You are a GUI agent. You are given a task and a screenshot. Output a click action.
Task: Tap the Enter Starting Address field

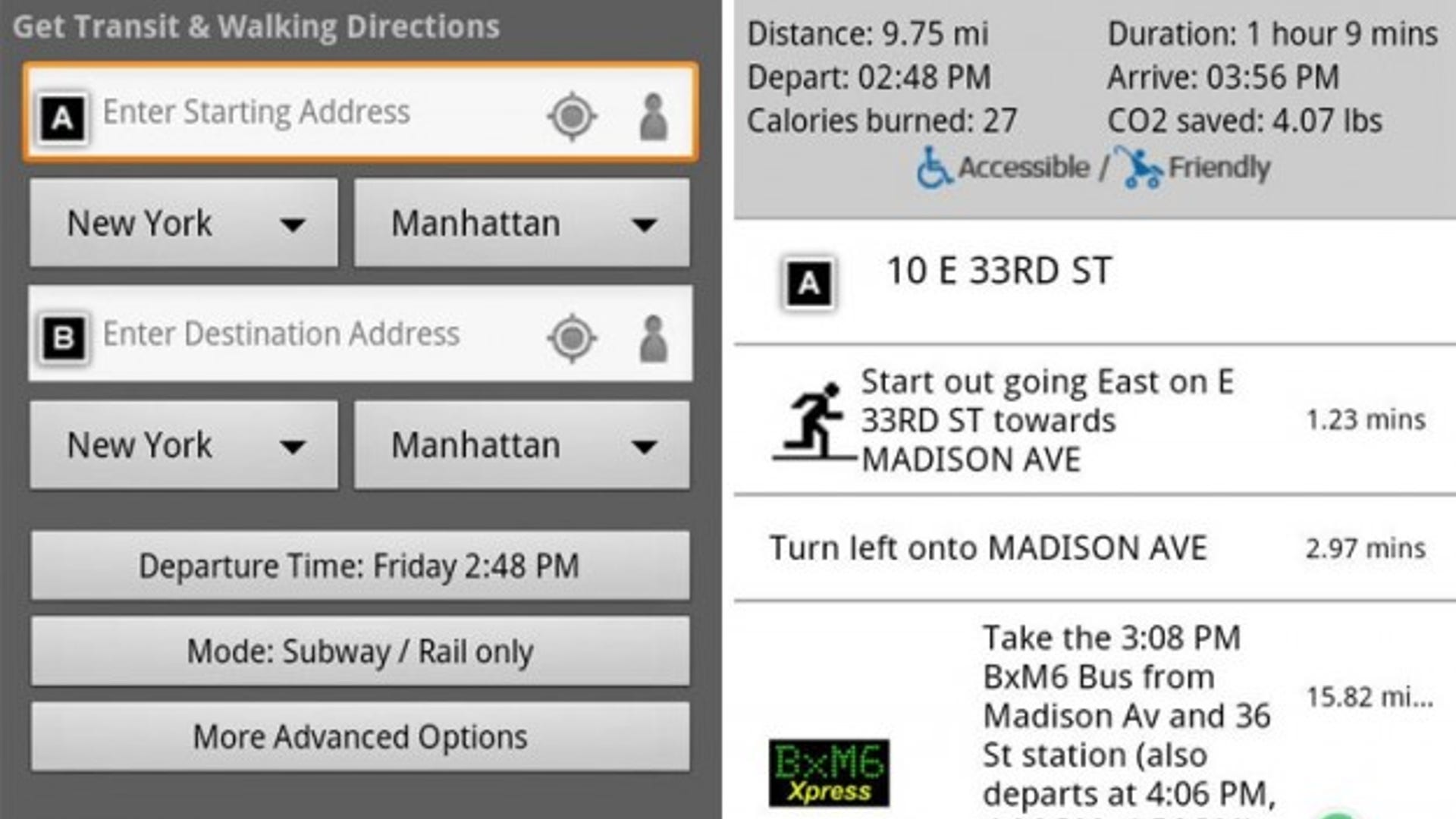click(303, 114)
